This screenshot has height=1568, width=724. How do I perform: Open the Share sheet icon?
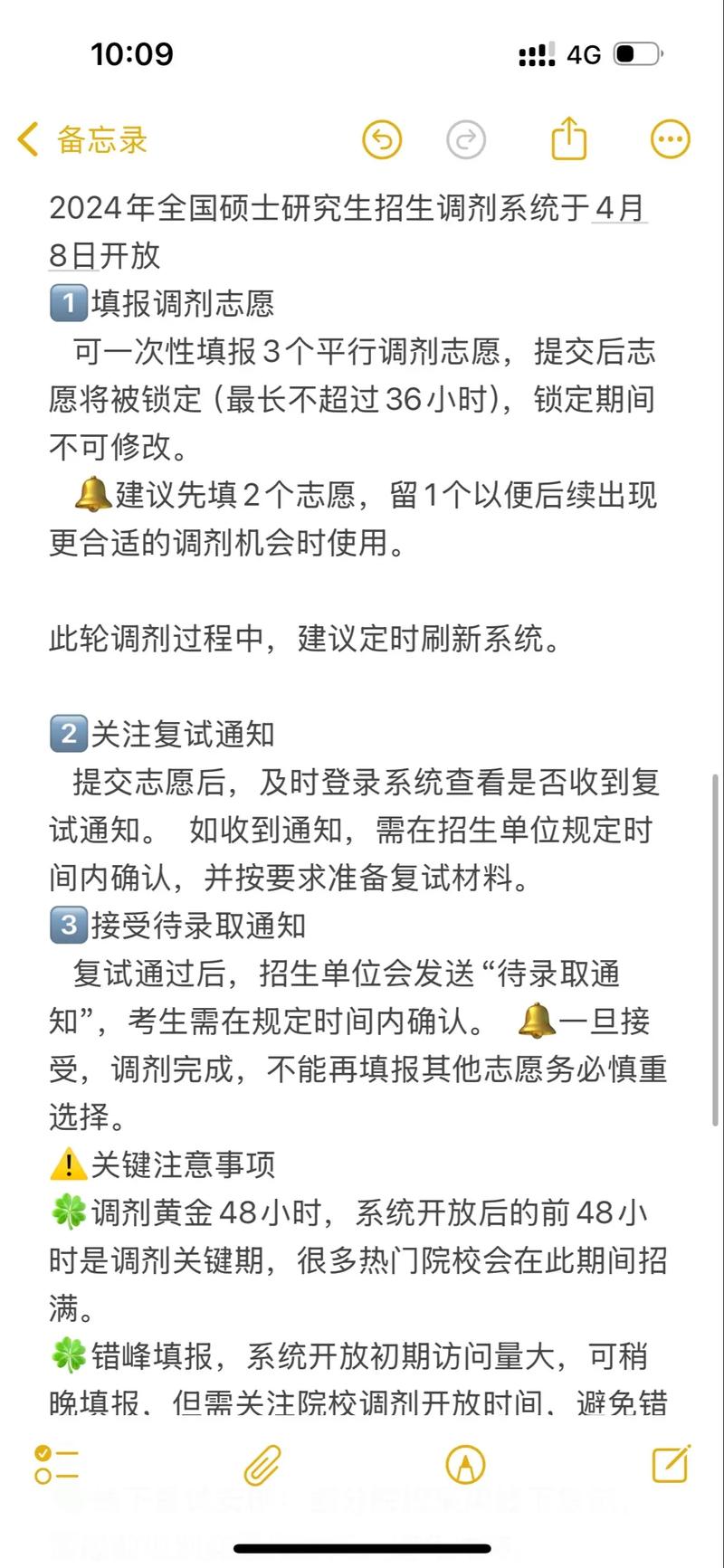tap(567, 138)
